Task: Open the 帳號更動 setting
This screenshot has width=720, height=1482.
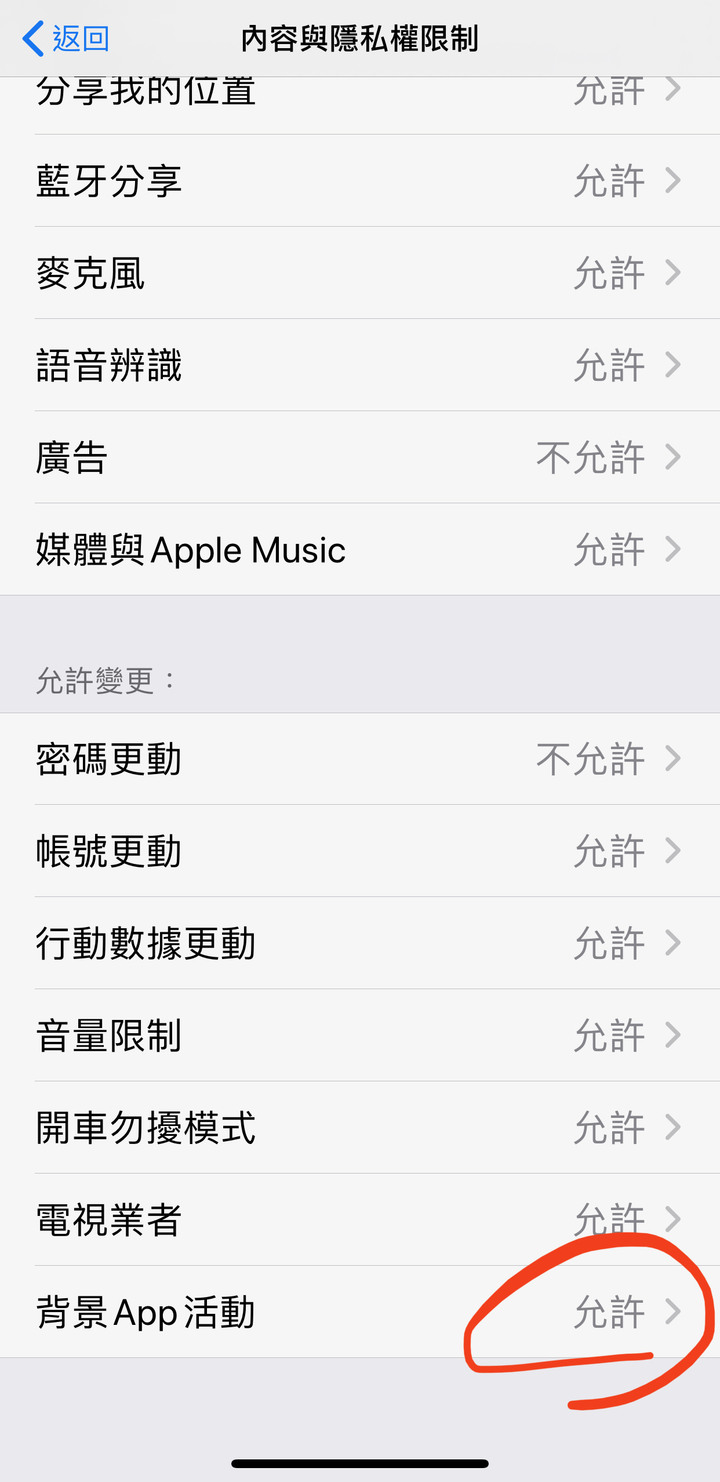Action: (x=360, y=851)
